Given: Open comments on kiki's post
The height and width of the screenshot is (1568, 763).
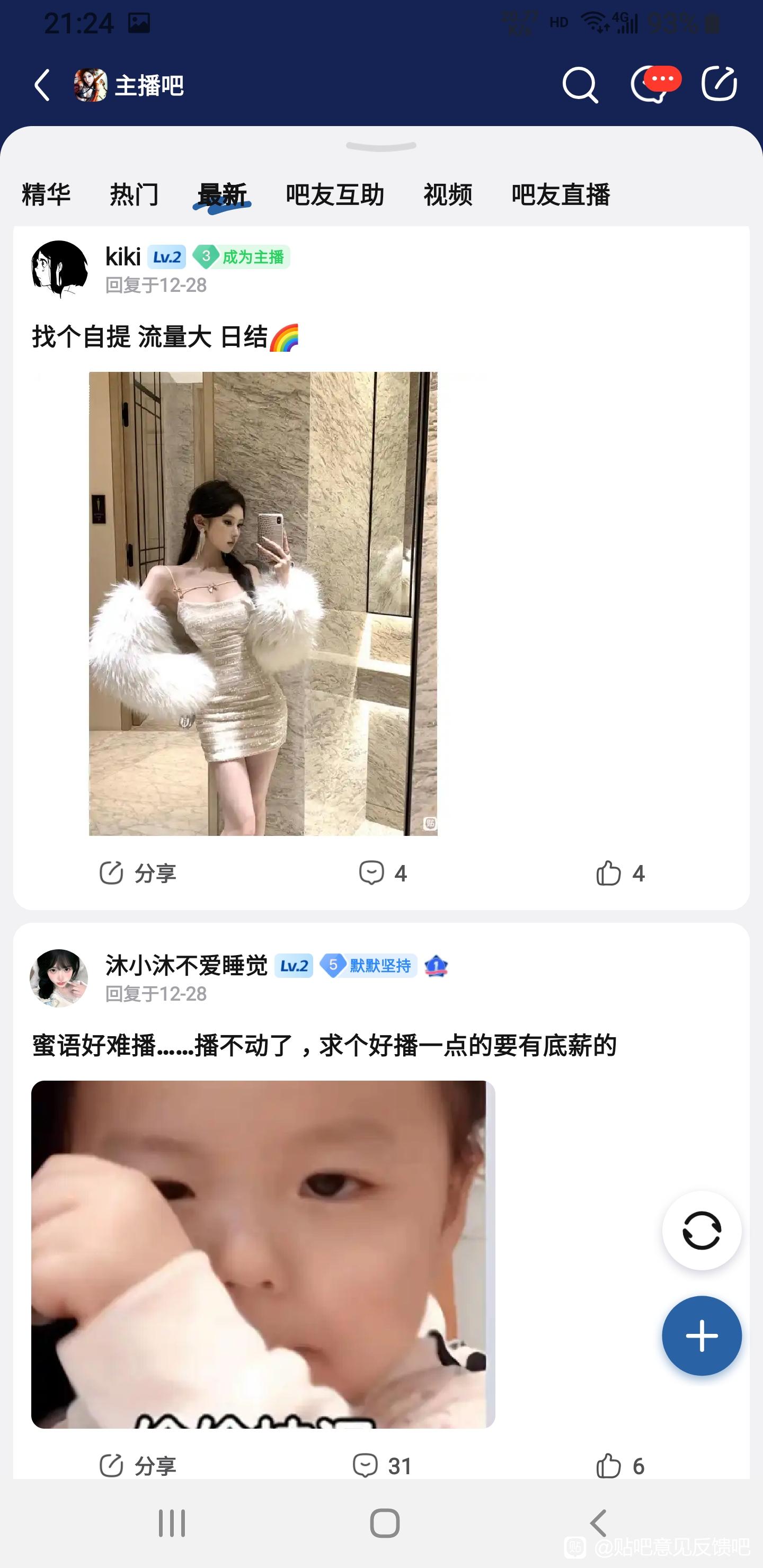Looking at the screenshot, I should tap(383, 873).
